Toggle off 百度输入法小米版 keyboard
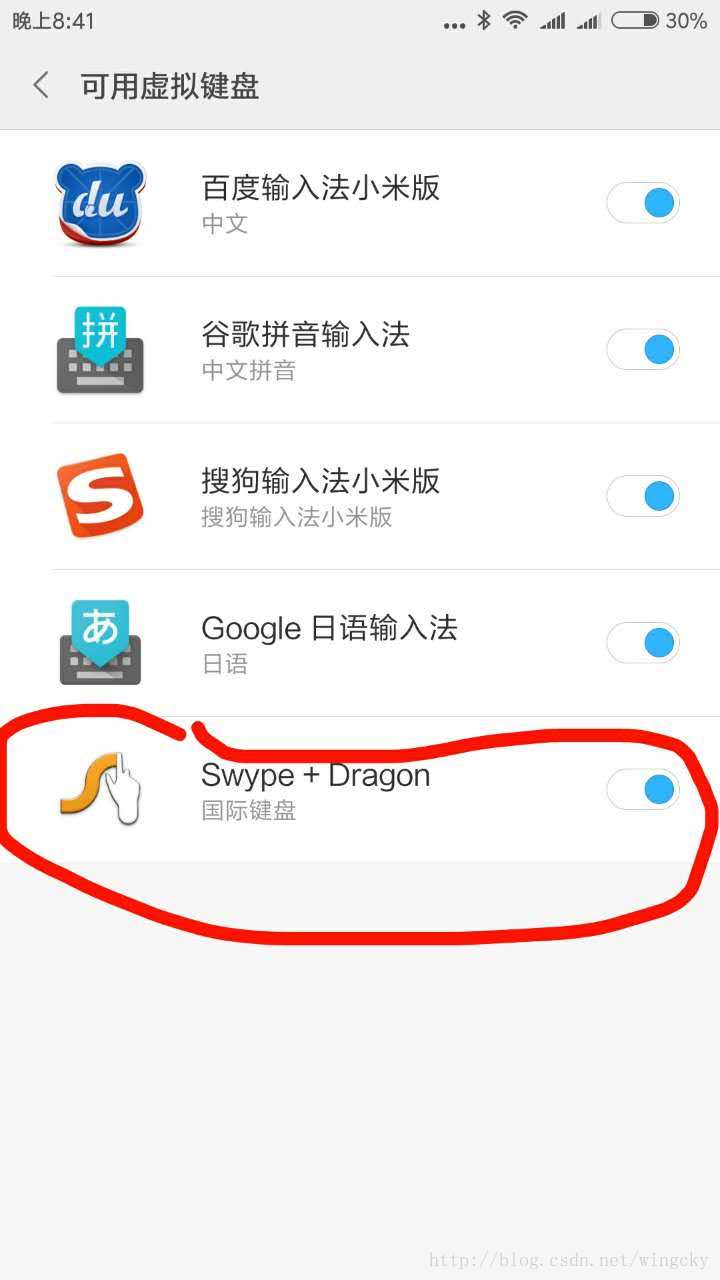The width and height of the screenshot is (720, 1280). (643, 203)
